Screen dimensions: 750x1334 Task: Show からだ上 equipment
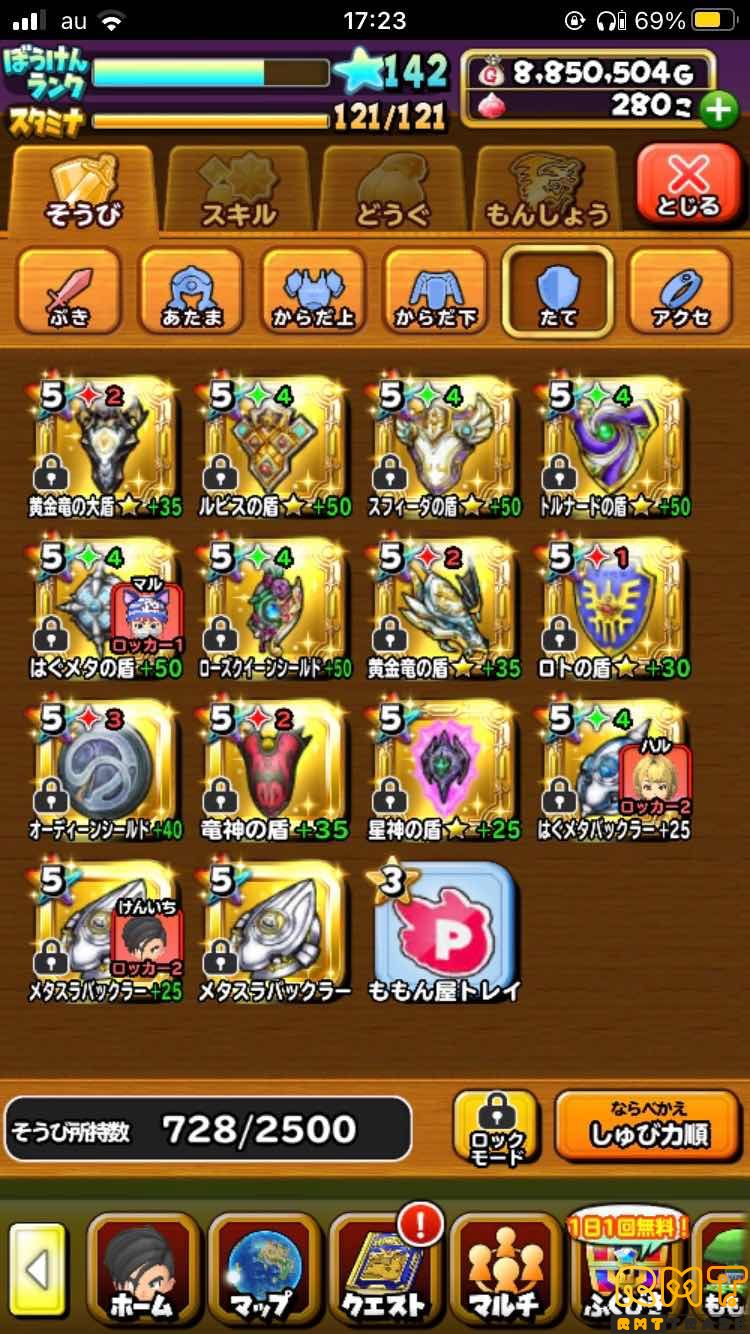click(313, 291)
